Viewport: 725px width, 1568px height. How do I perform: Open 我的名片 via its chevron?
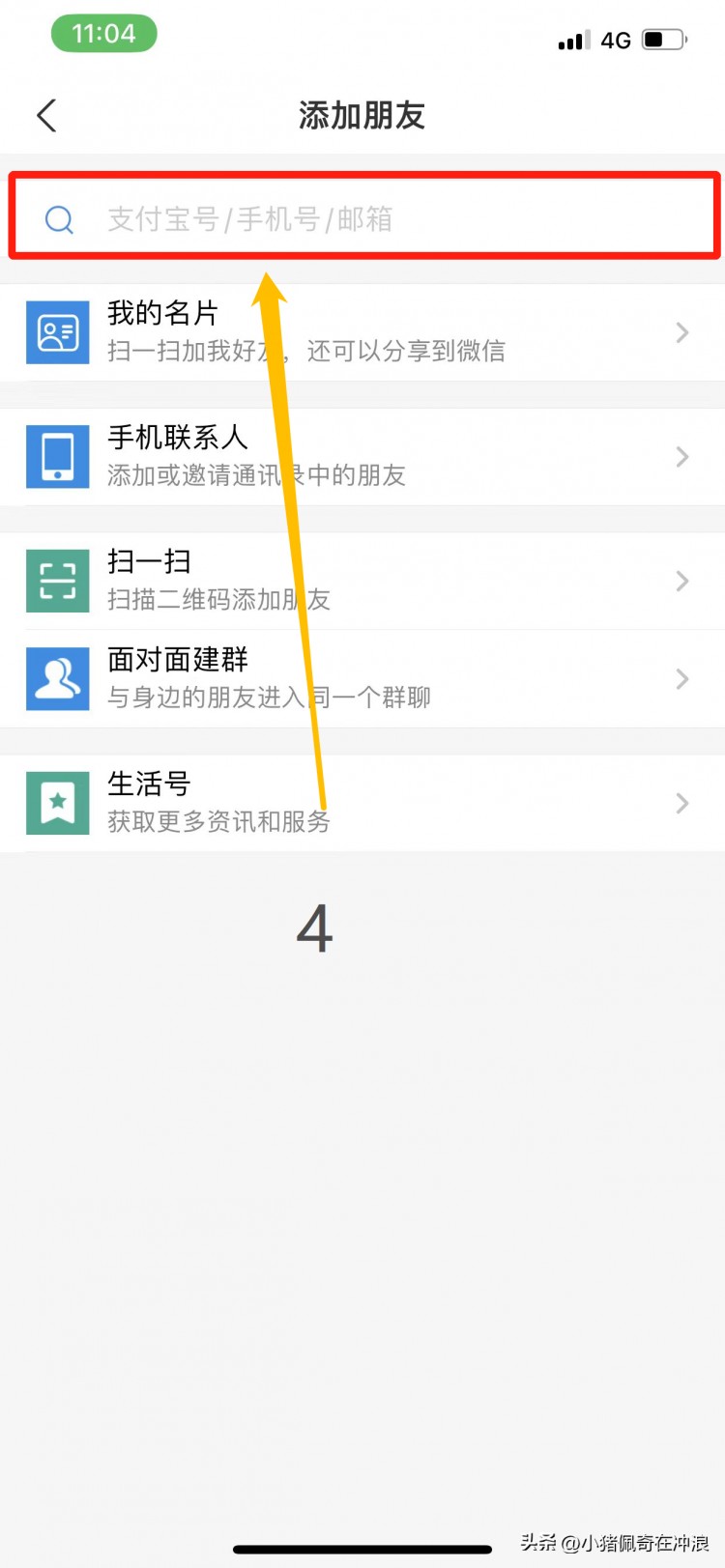click(x=682, y=331)
